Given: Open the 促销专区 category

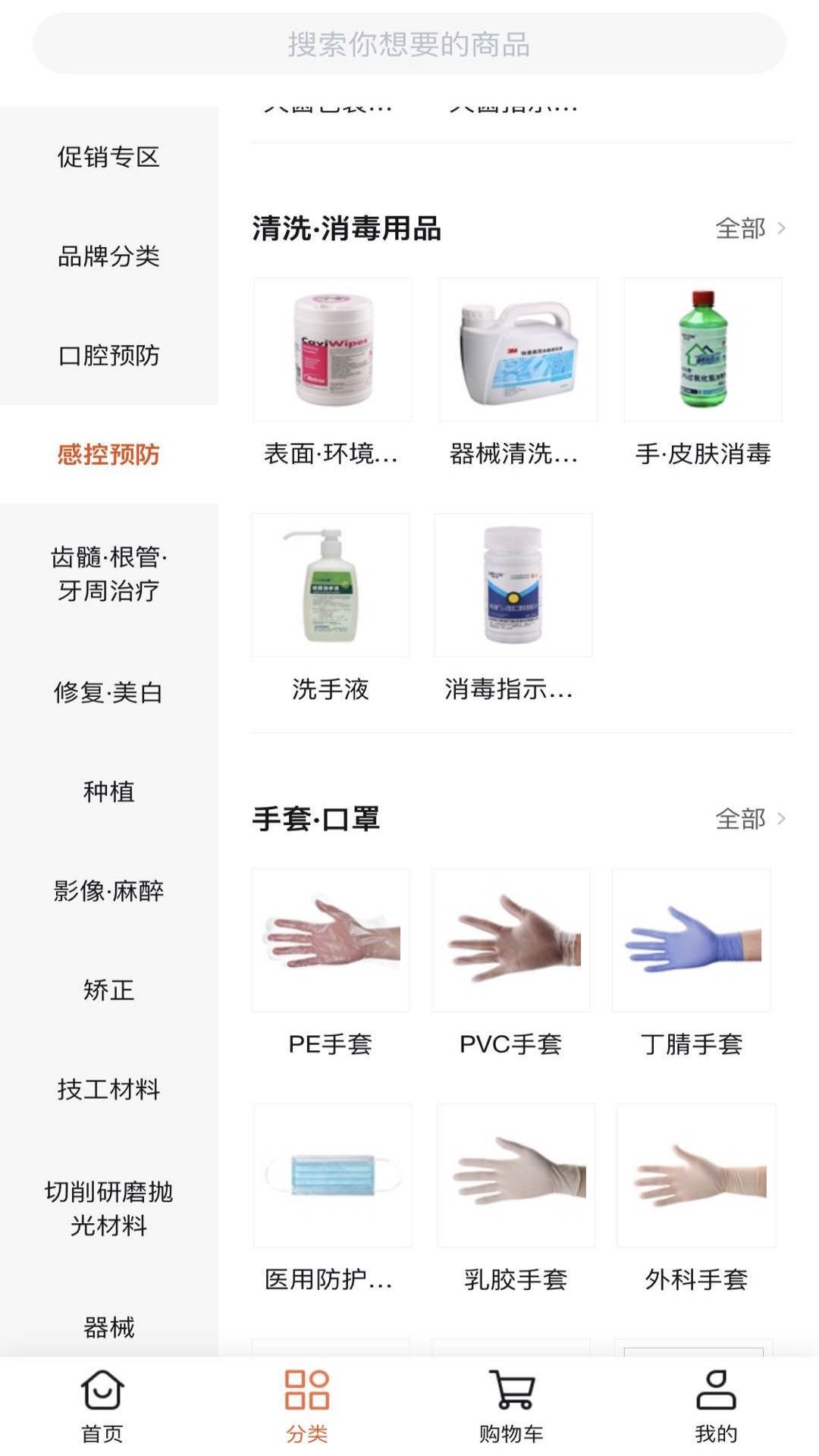Looking at the screenshot, I should click(x=108, y=157).
